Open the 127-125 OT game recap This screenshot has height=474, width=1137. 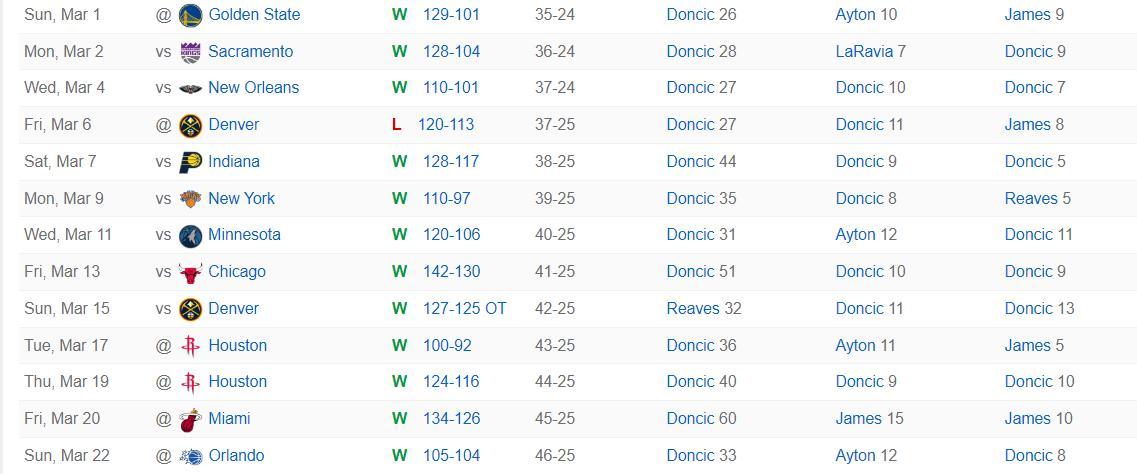pyautogui.click(x=464, y=309)
